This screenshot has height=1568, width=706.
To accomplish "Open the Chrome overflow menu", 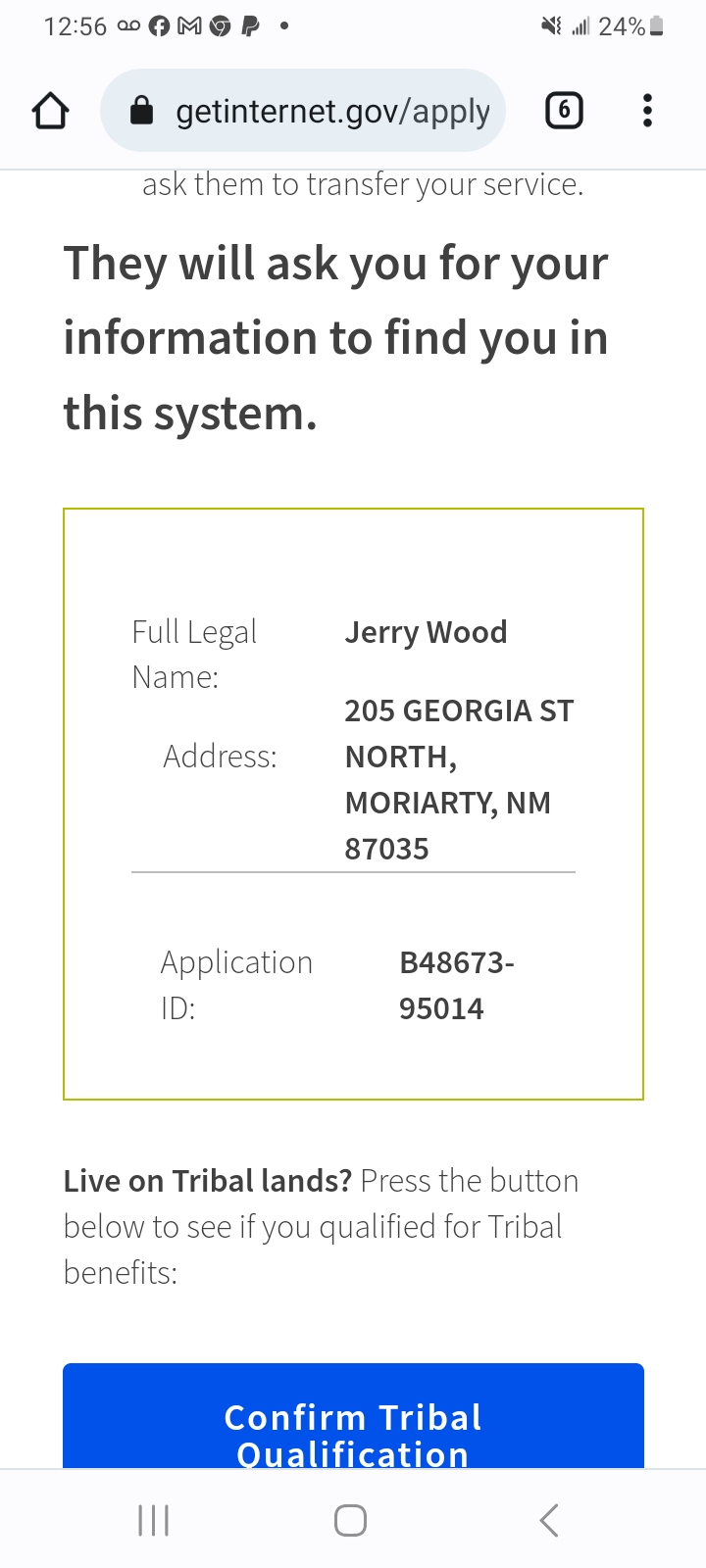I will coord(647,111).
